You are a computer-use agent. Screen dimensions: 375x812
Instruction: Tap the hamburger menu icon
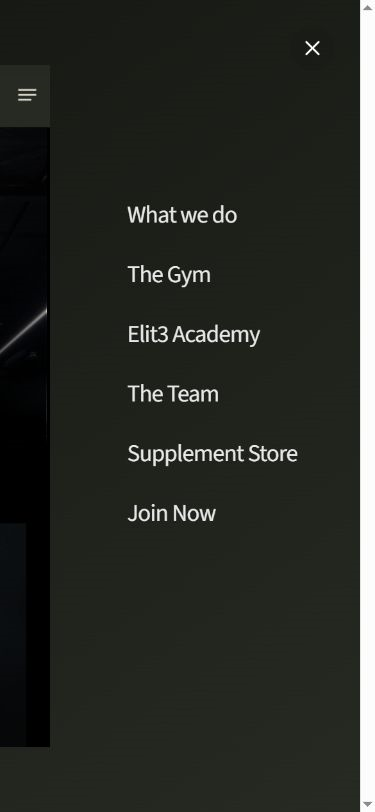(27, 95)
